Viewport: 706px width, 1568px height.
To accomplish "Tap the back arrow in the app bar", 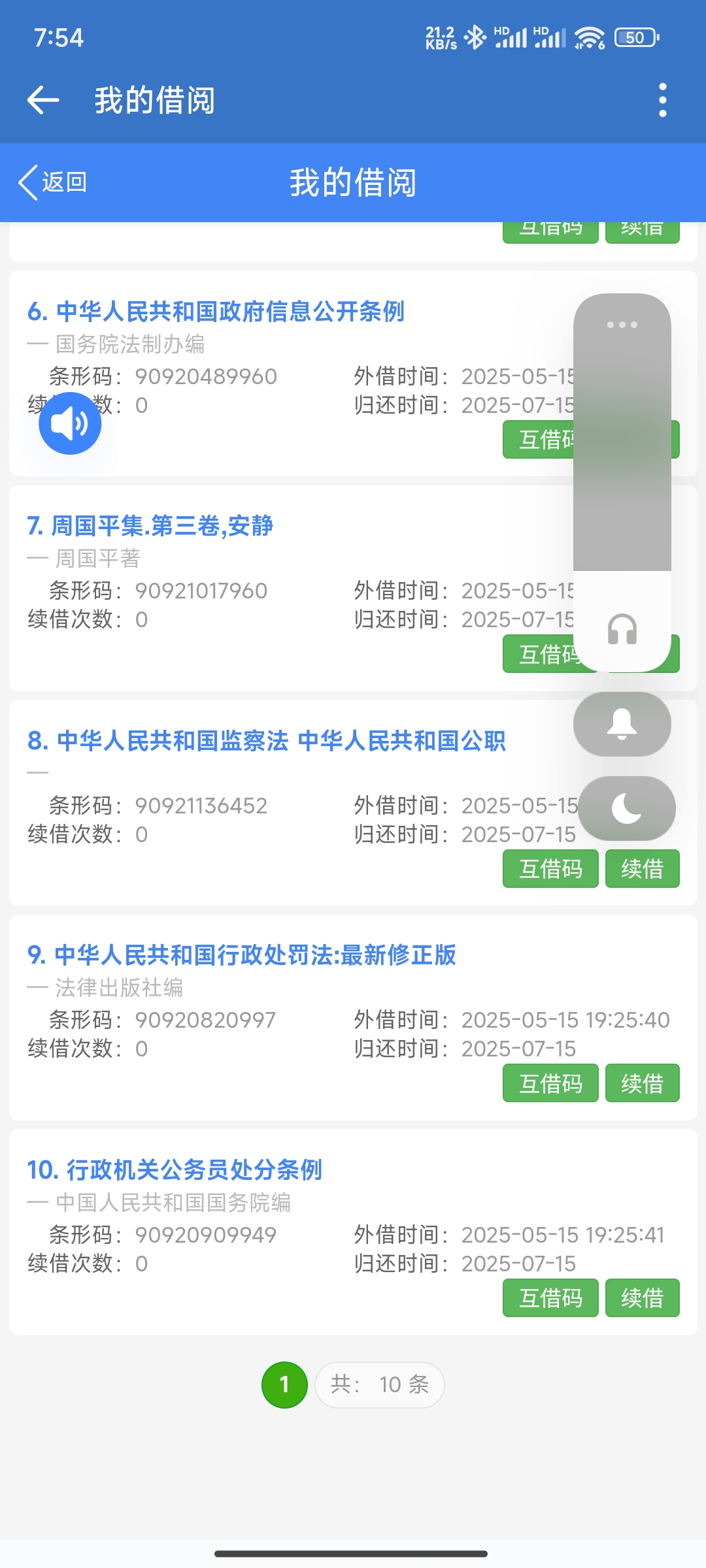I will [x=43, y=100].
